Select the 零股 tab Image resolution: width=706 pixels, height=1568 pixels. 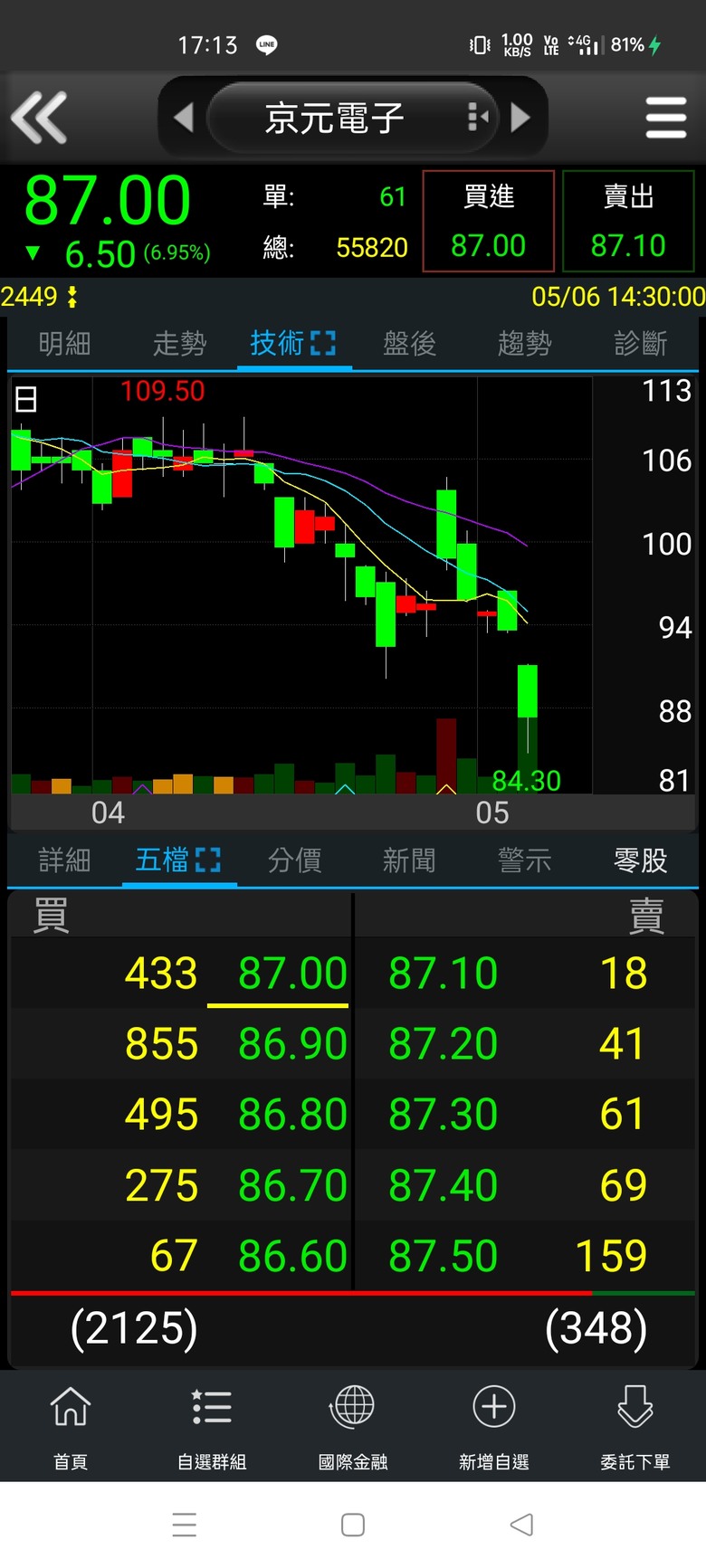tap(640, 860)
